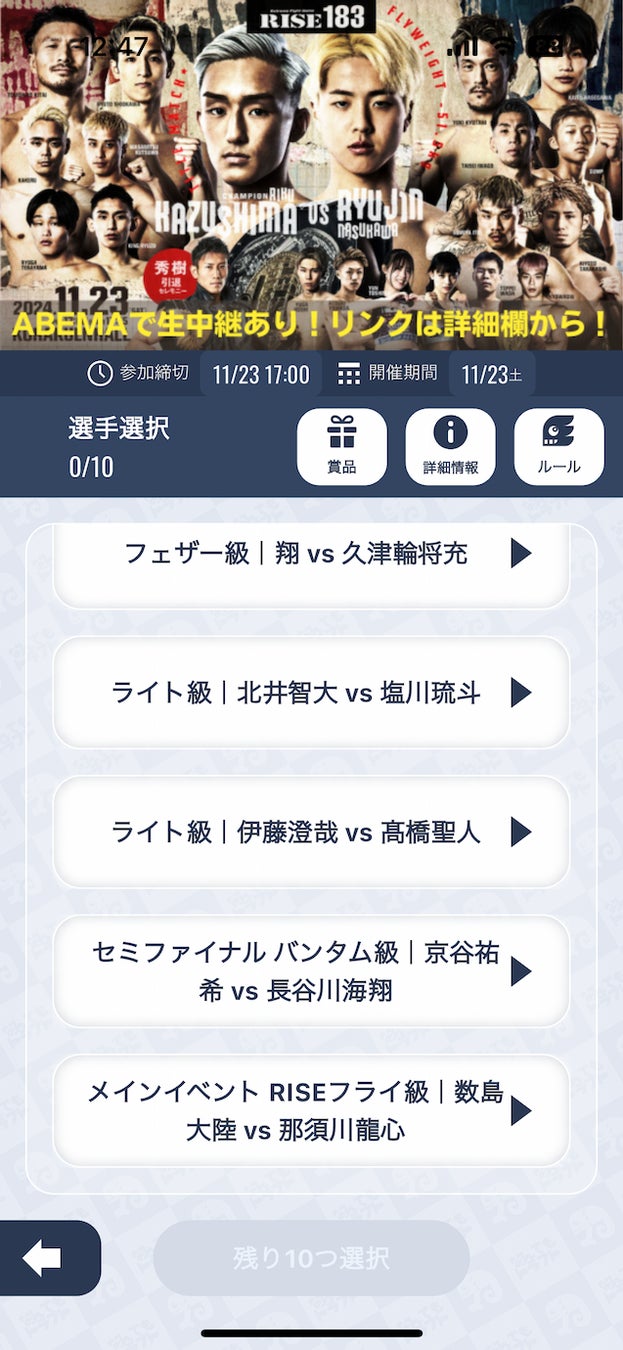
Task: Go back with the arrow button
Action: [44, 1258]
